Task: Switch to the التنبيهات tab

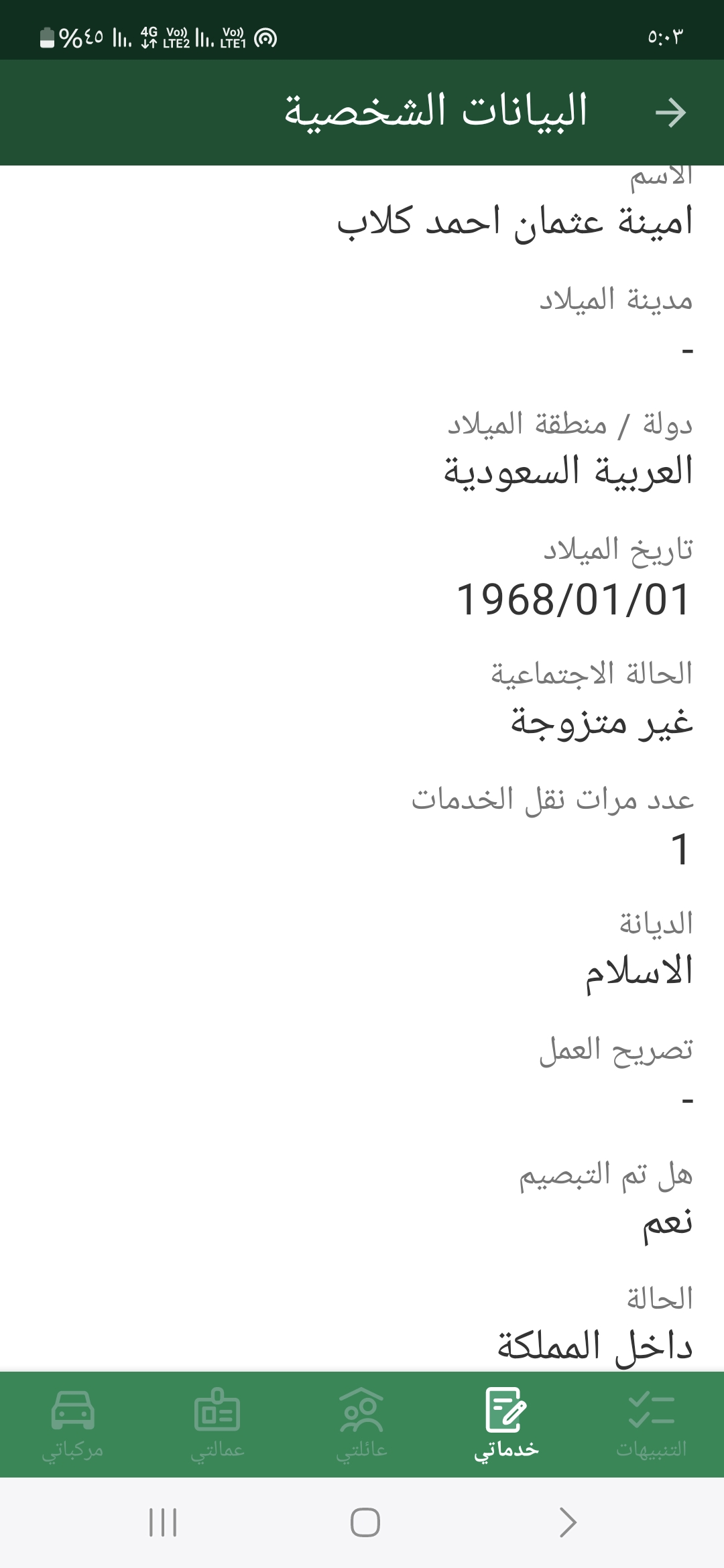Action: pyautogui.click(x=652, y=1423)
